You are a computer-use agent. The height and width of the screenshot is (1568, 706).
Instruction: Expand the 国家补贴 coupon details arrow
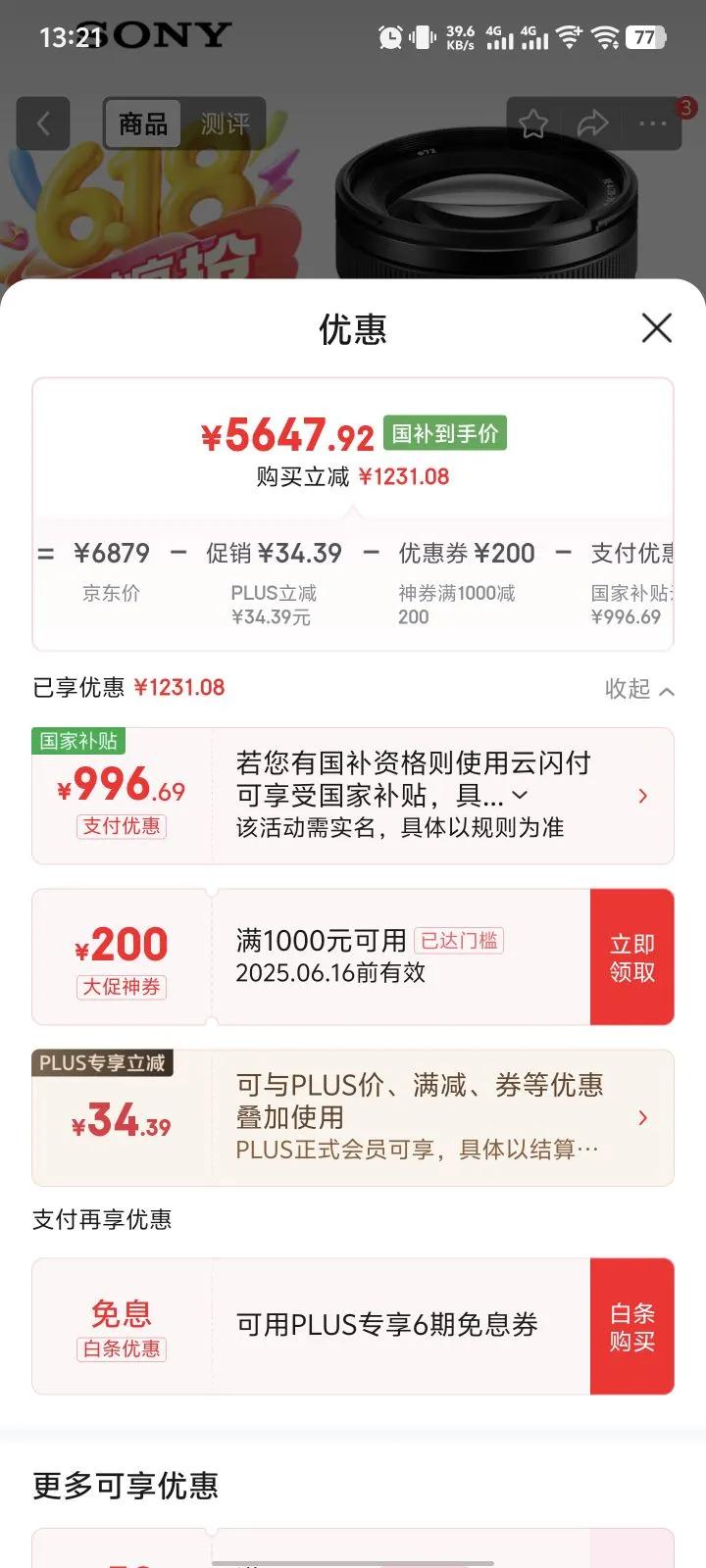[x=643, y=796]
